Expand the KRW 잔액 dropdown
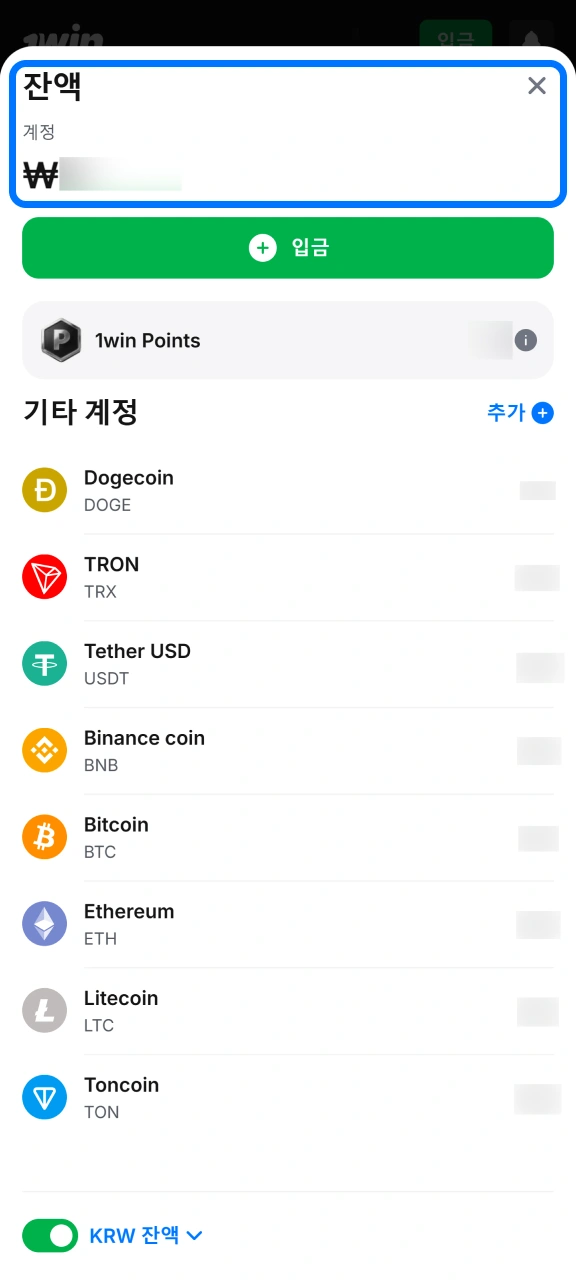This screenshot has width=576, height=1280. click(x=146, y=1236)
